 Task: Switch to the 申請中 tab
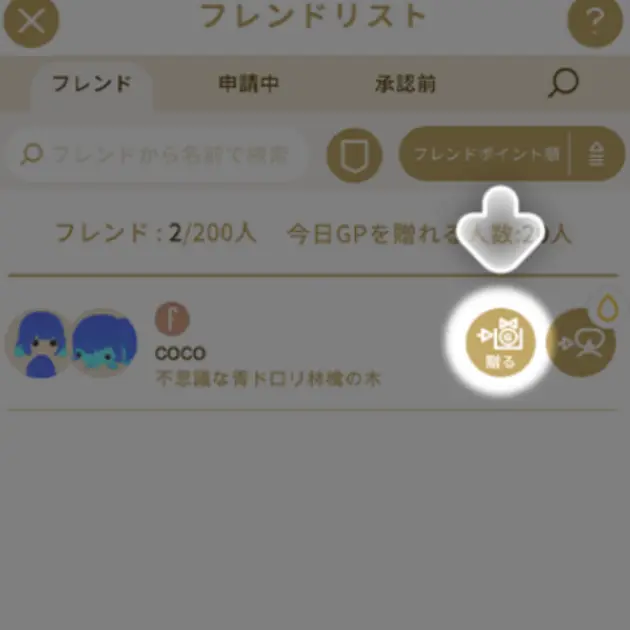(248, 84)
